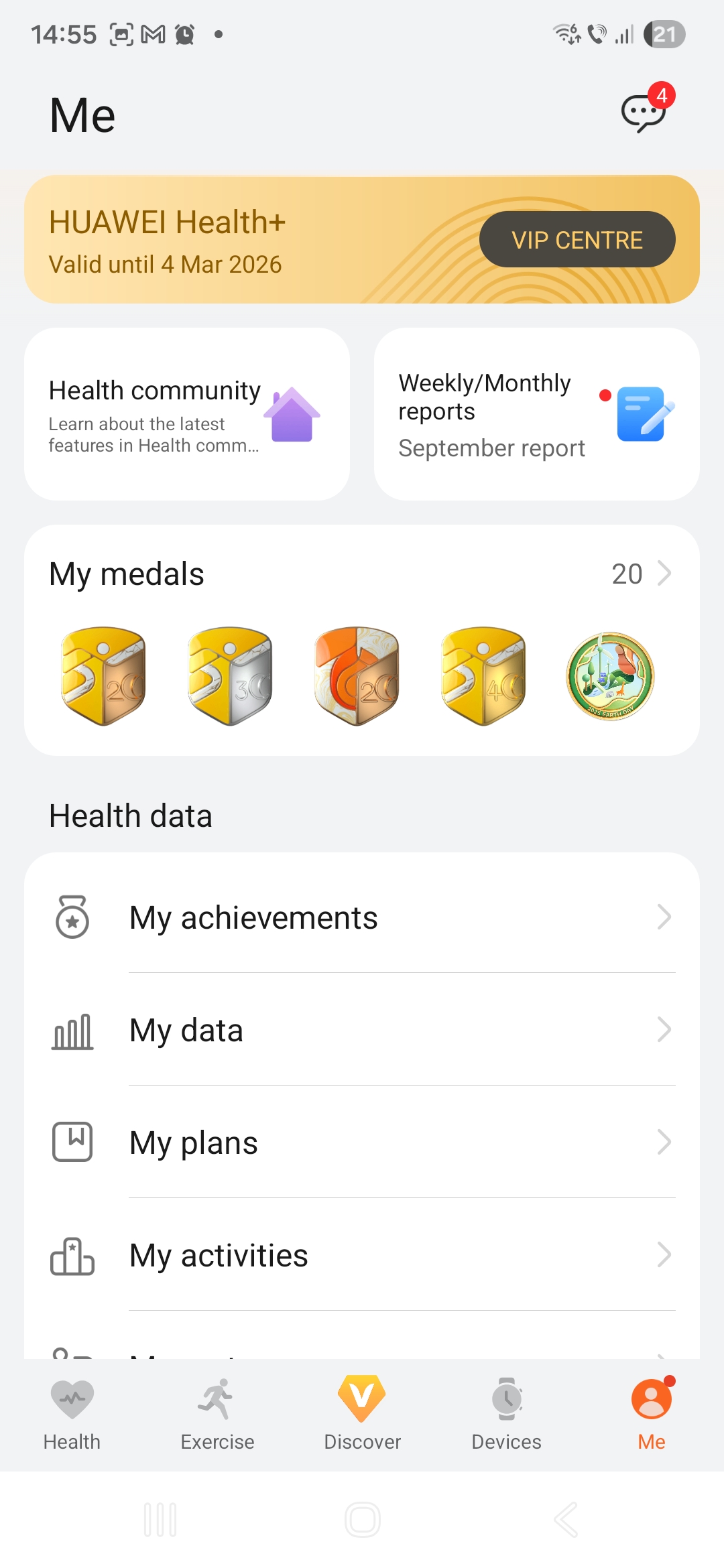Tap the system back button
The image size is (724, 1568).
click(565, 1520)
